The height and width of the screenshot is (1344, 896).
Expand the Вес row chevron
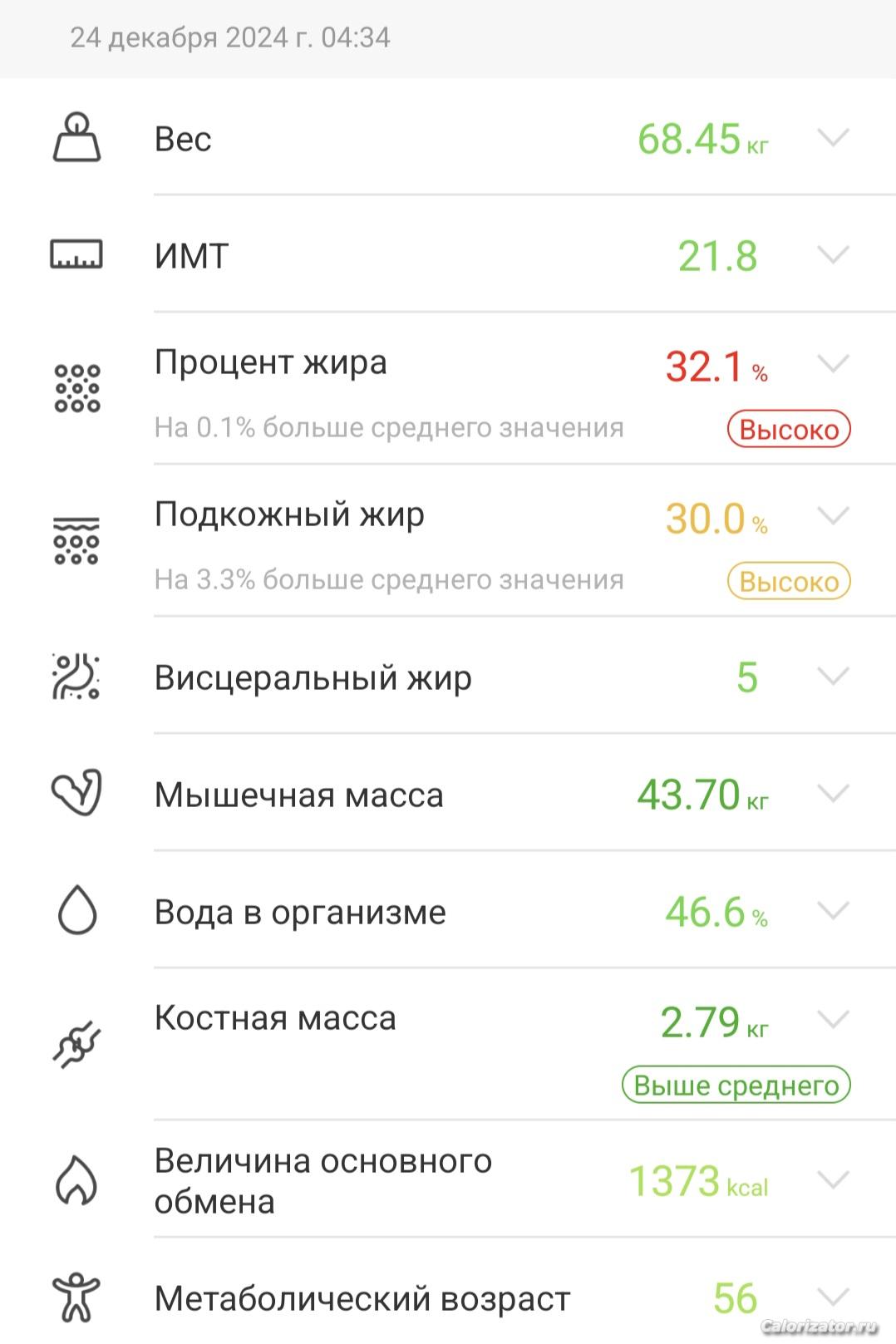pos(833,137)
